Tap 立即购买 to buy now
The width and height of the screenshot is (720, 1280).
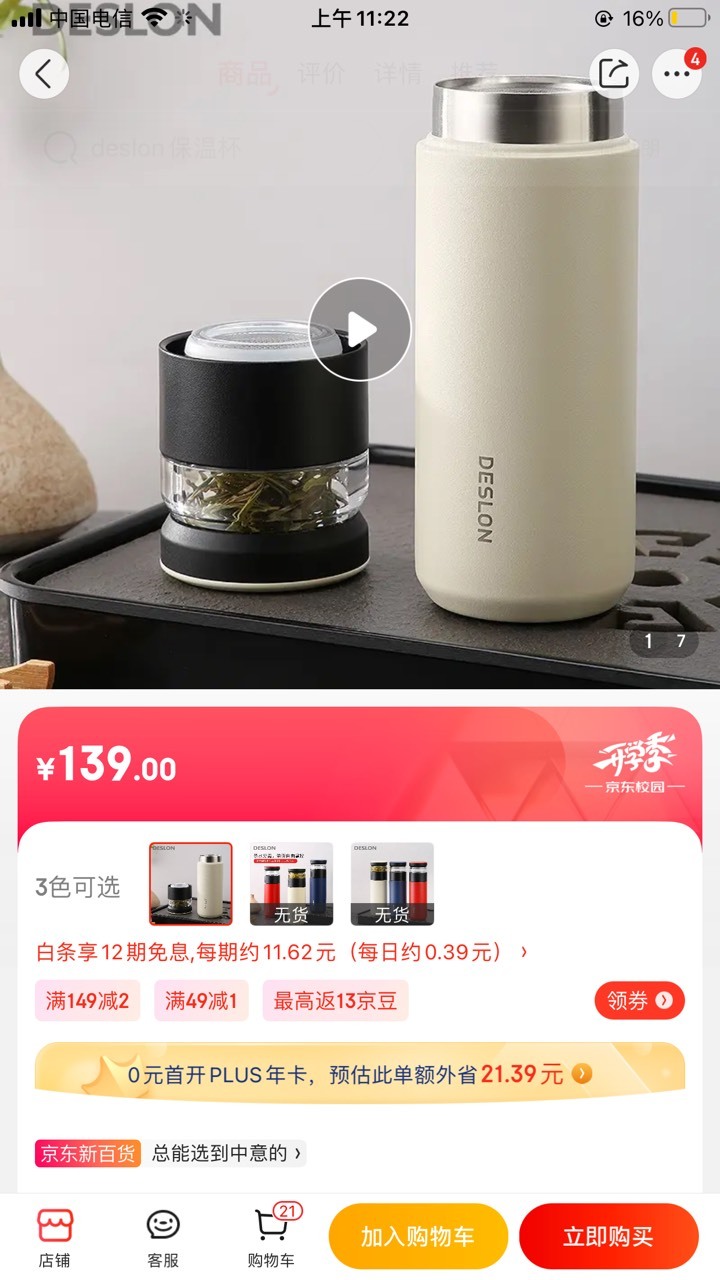tap(608, 1236)
